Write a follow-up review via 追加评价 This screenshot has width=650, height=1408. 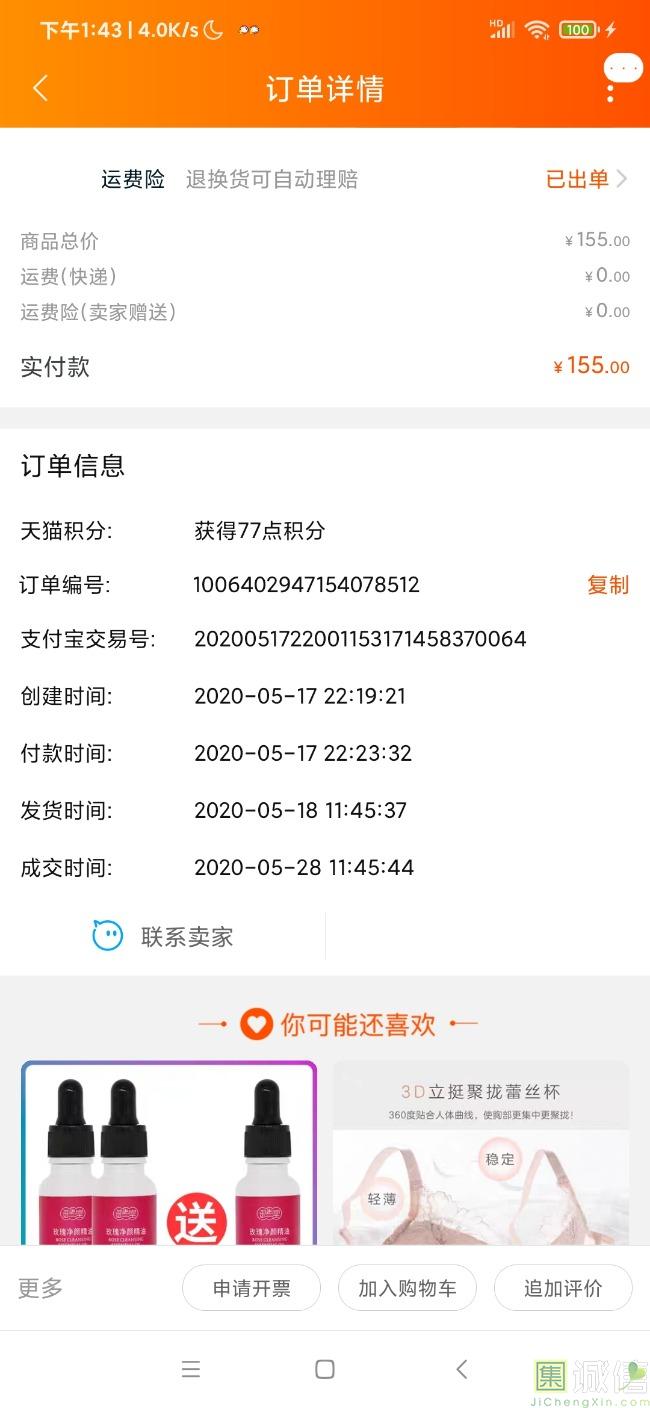[x=563, y=1288]
